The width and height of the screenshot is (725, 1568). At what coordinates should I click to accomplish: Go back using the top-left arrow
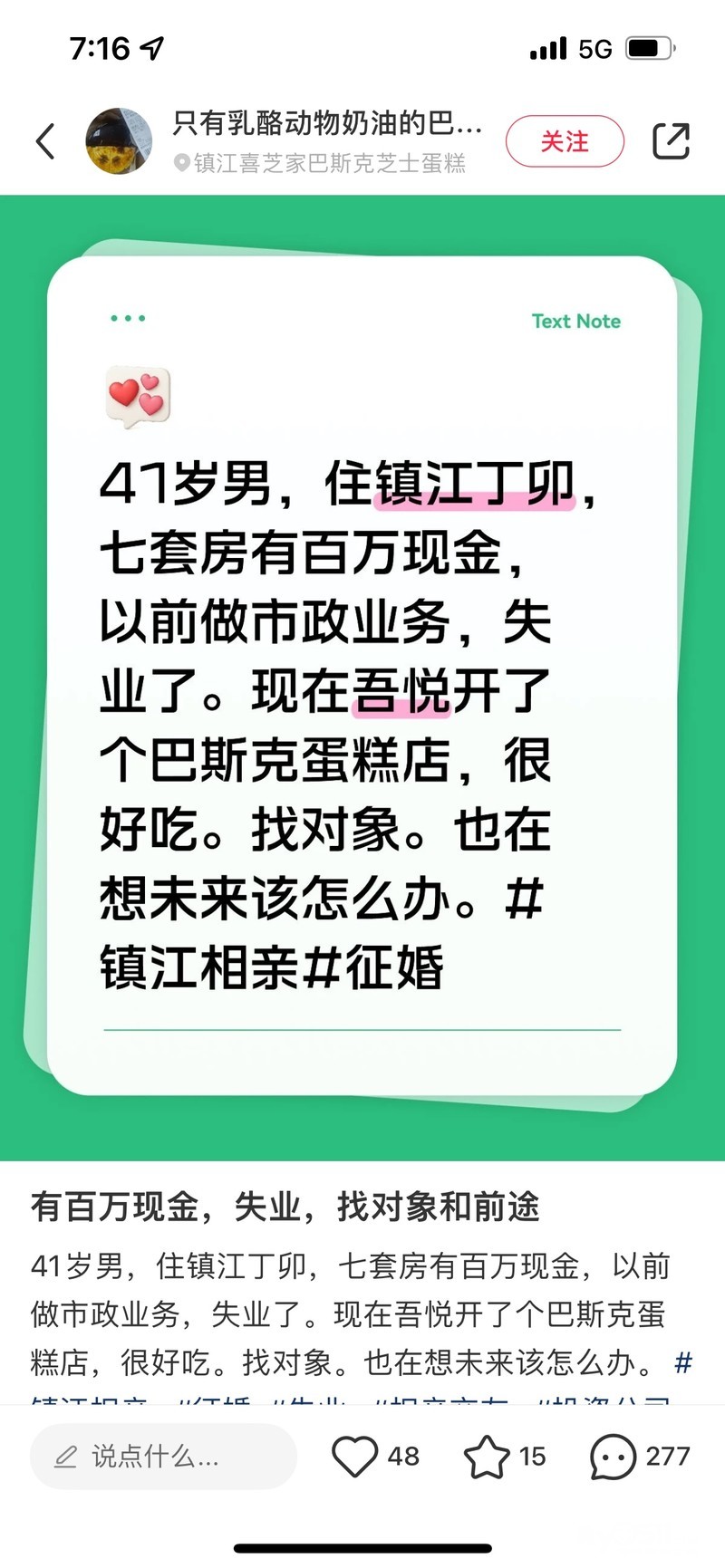point(46,141)
